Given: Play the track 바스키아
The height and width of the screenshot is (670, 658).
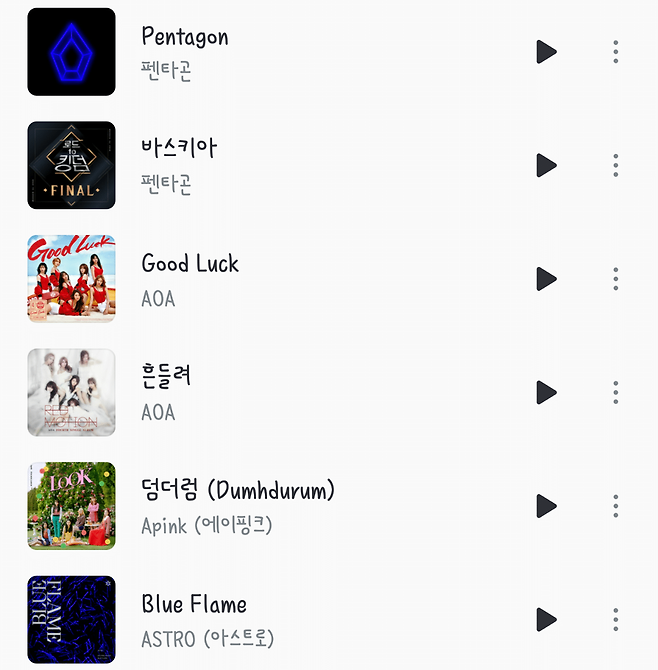Looking at the screenshot, I should 546,165.
